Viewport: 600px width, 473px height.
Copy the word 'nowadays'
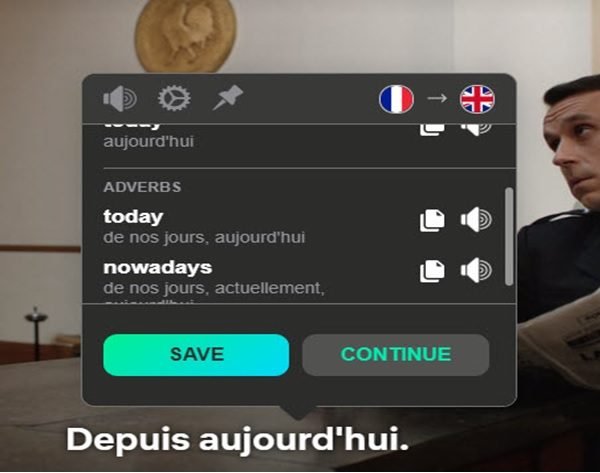click(432, 270)
